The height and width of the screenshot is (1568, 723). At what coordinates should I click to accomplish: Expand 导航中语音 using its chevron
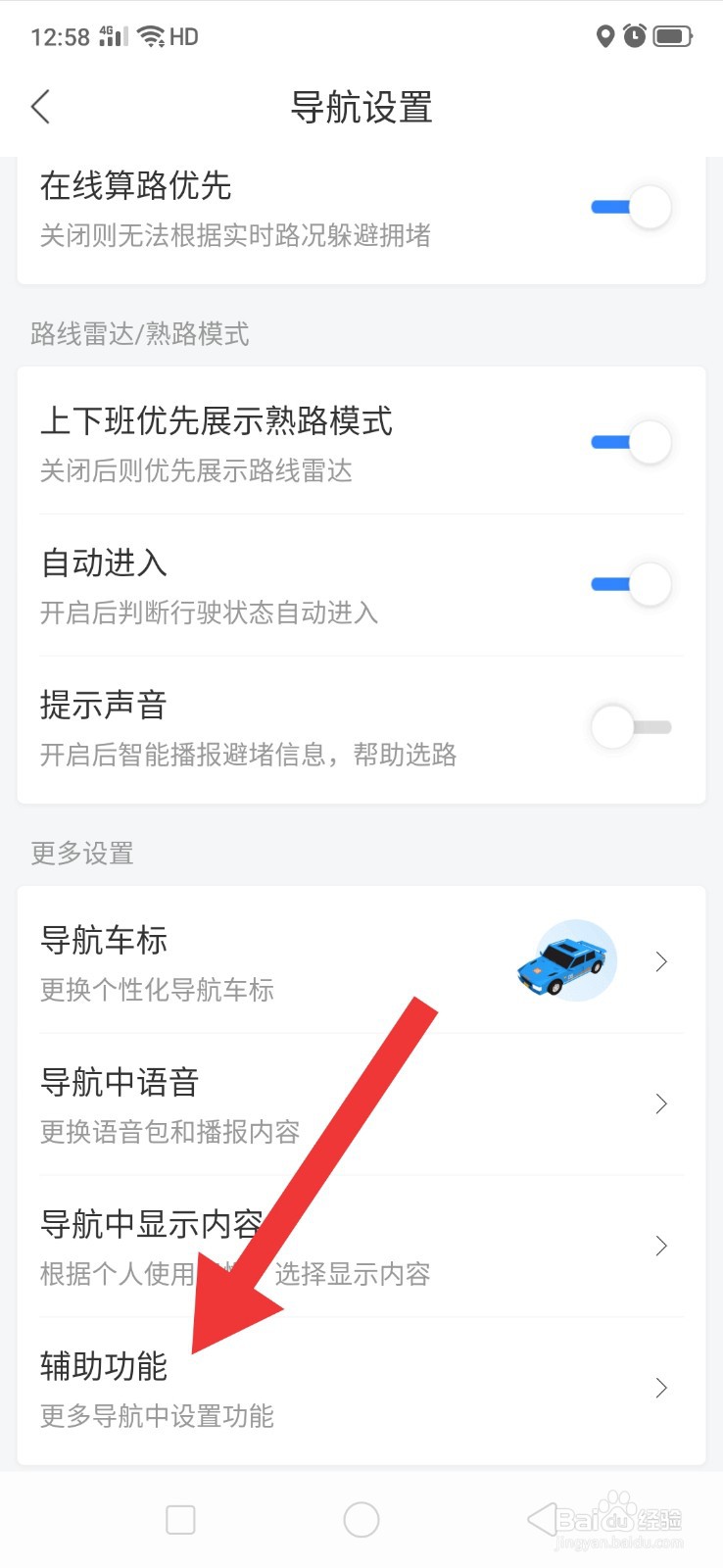click(x=661, y=1103)
